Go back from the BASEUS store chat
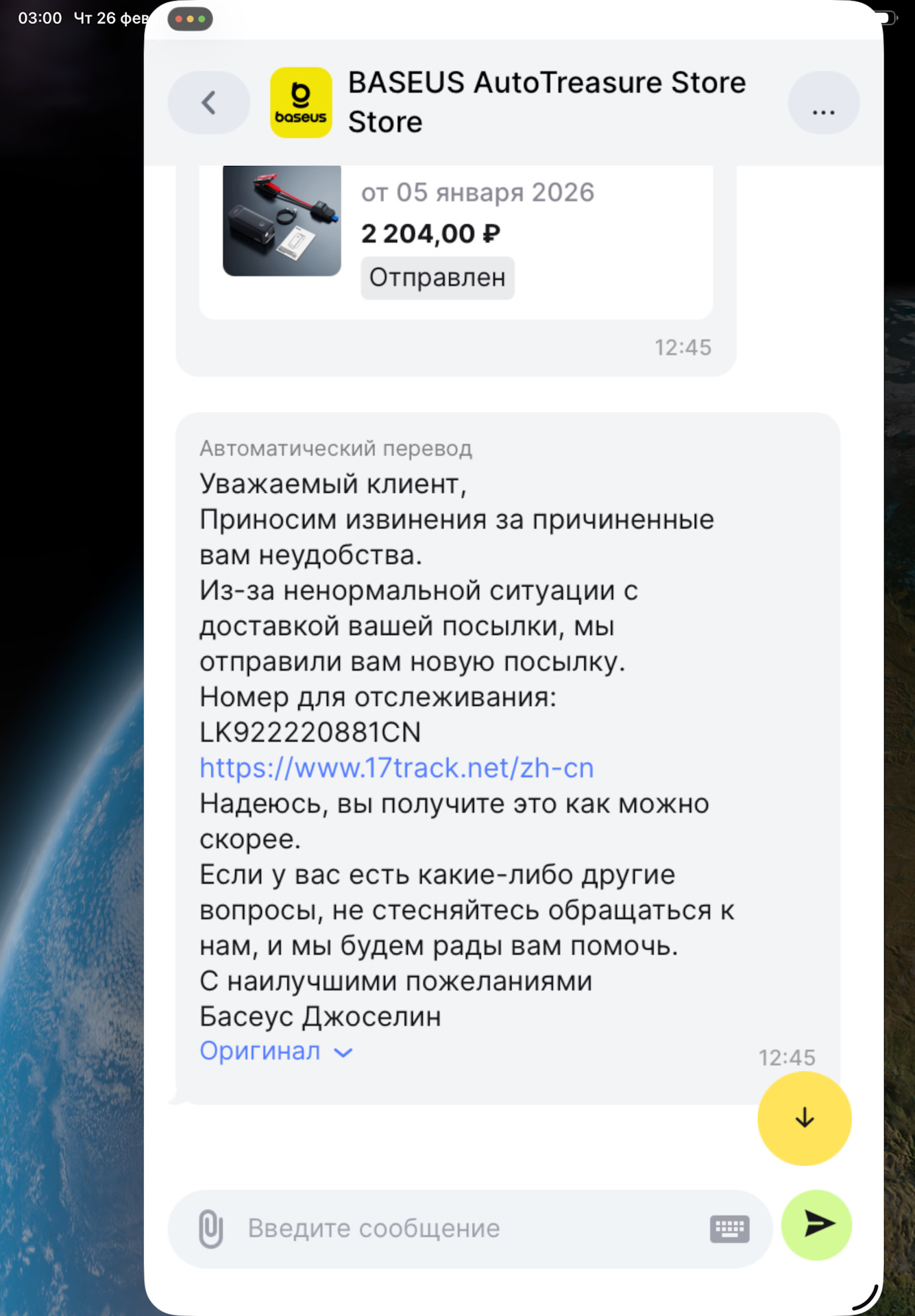Image resolution: width=915 pixels, height=1316 pixels. coord(208,103)
